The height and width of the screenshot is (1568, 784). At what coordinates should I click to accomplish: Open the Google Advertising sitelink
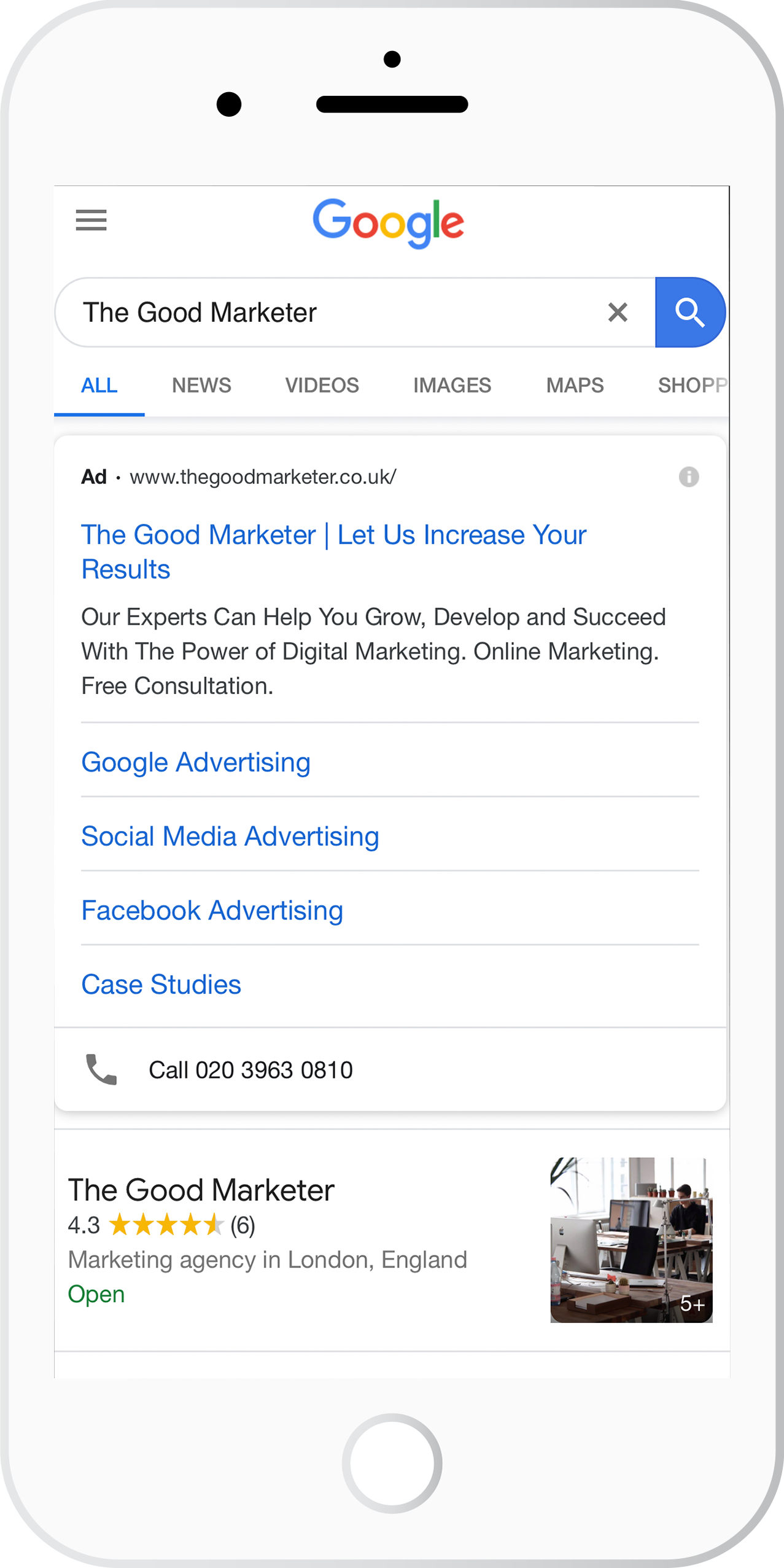(196, 762)
